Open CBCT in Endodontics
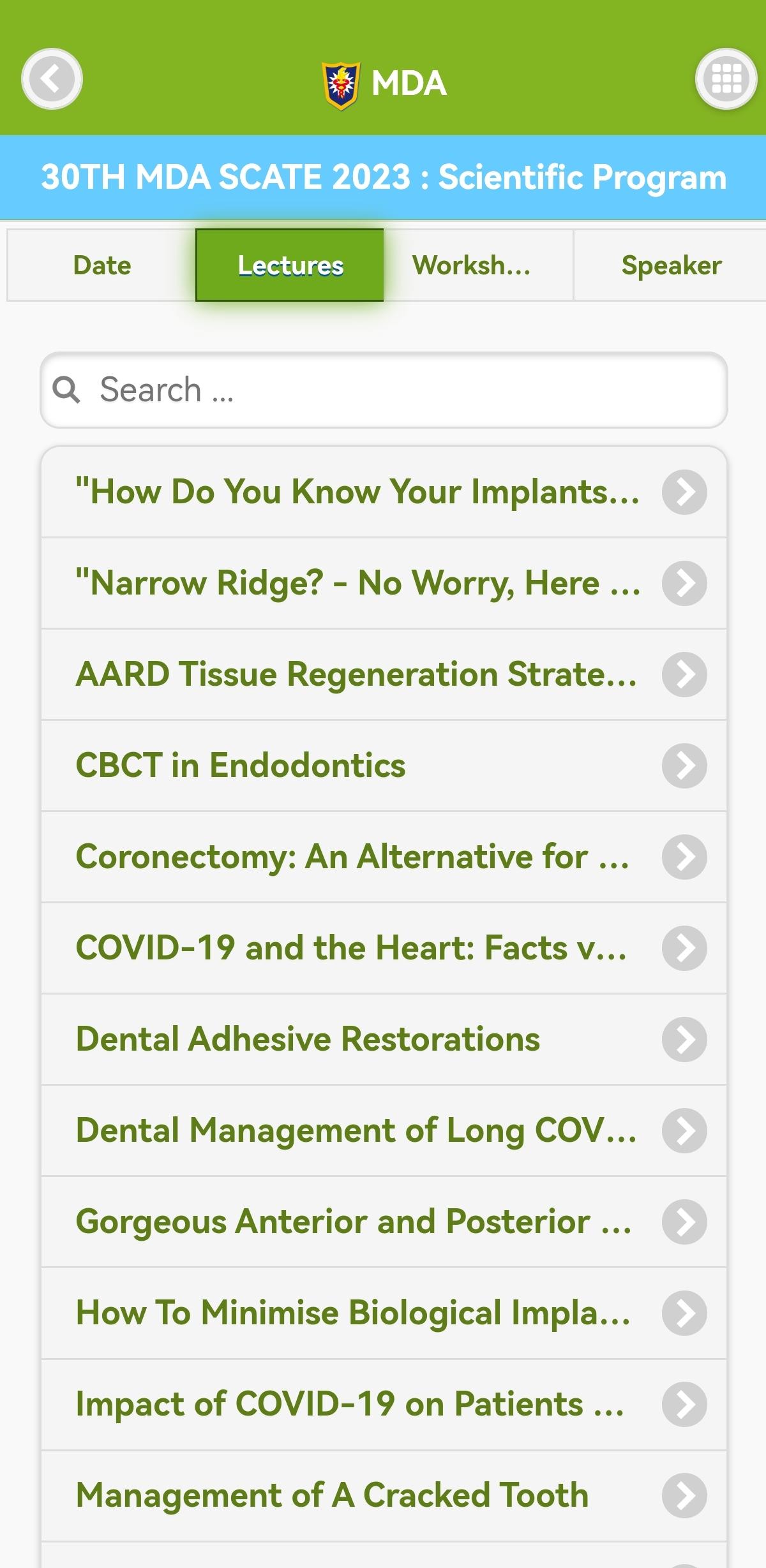 click(384, 766)
